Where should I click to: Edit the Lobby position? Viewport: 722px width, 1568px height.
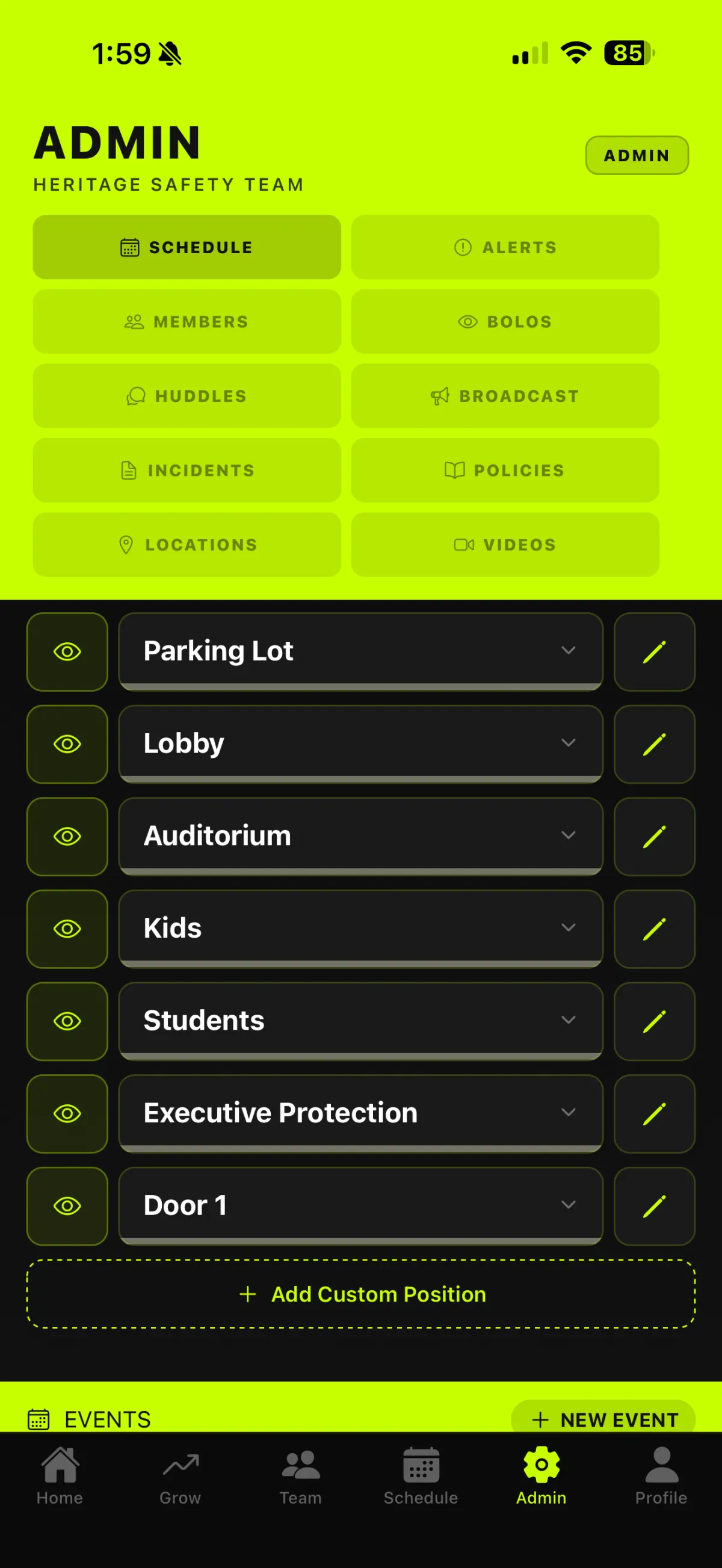click(x=654, y=744)
